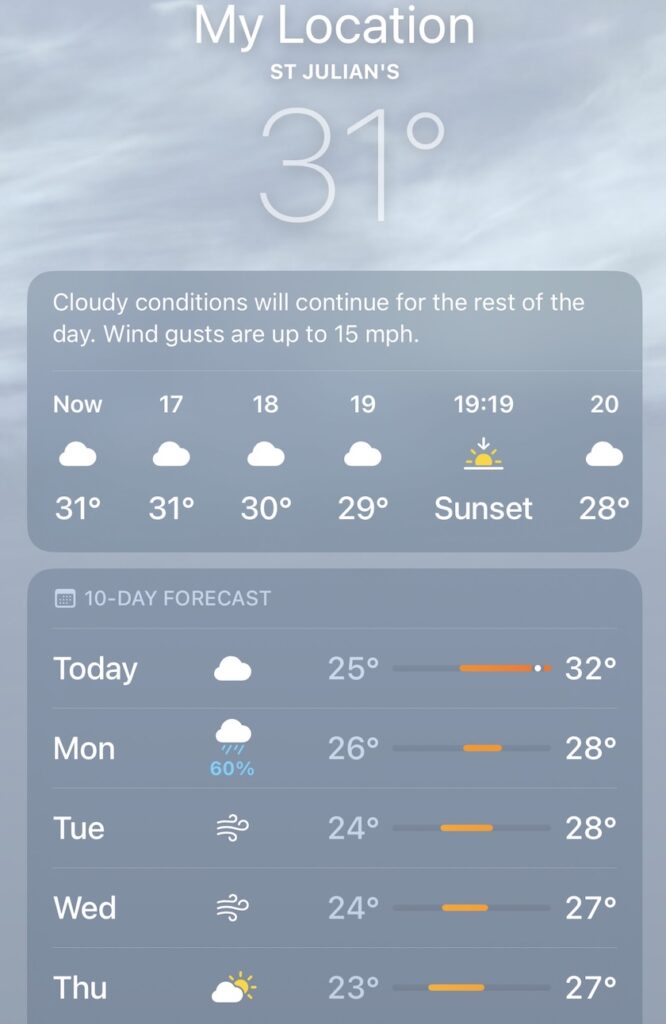
Task: Open Mon forecast with 60% rain
Action: [x=333, y=749]
